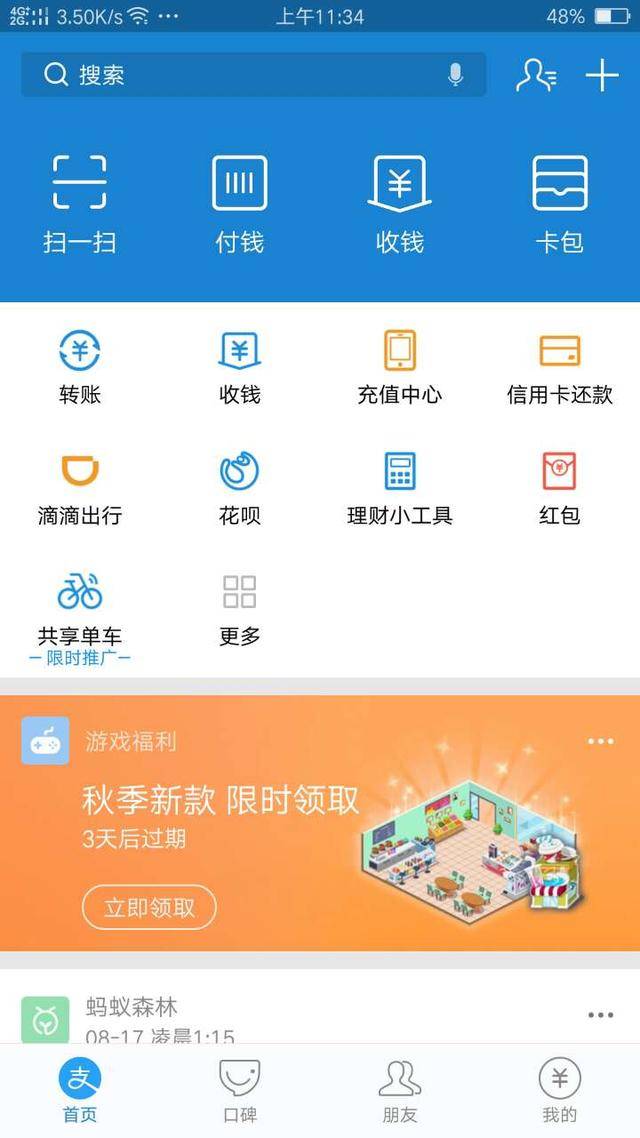Open 红包 red packets
Viewport: 640px width, 1138px height.
click(x=559, y=488)
